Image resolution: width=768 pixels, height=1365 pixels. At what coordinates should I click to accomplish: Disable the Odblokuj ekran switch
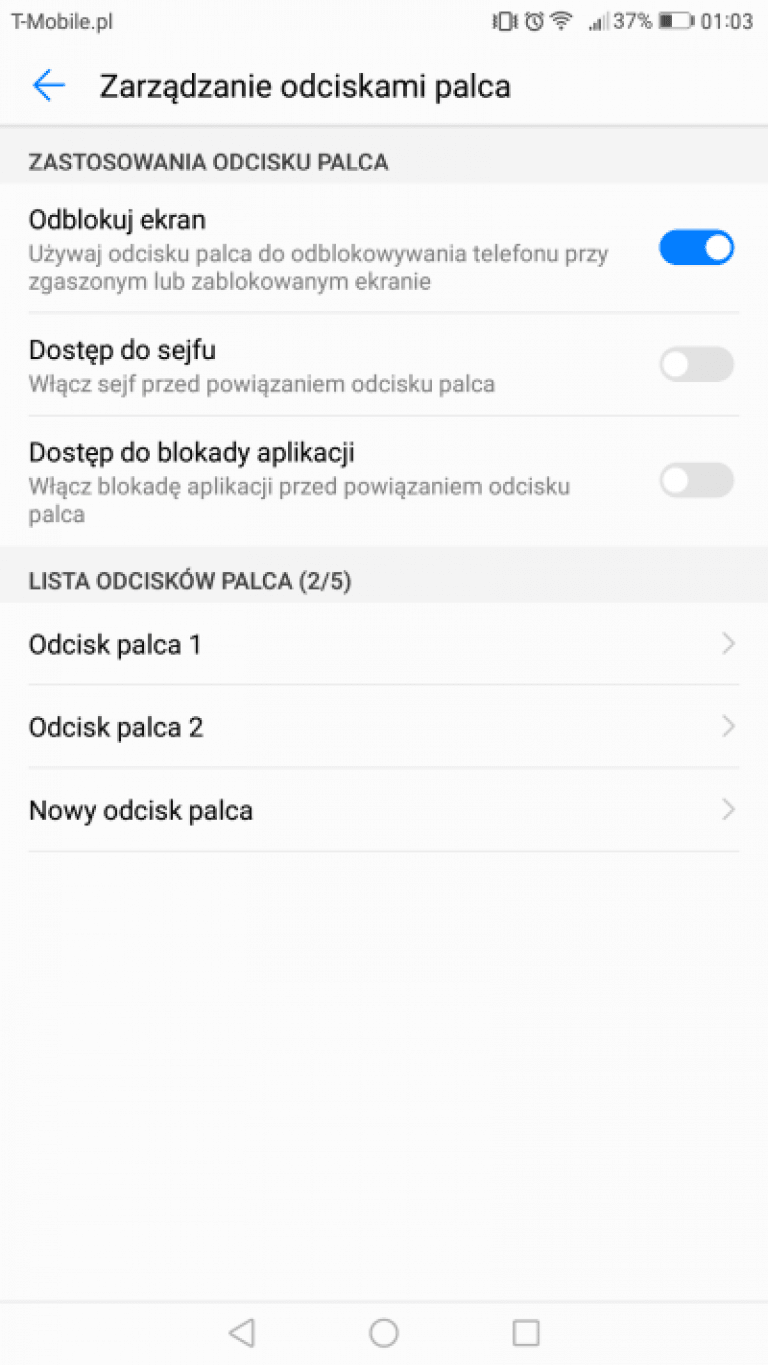click(696, 247)
